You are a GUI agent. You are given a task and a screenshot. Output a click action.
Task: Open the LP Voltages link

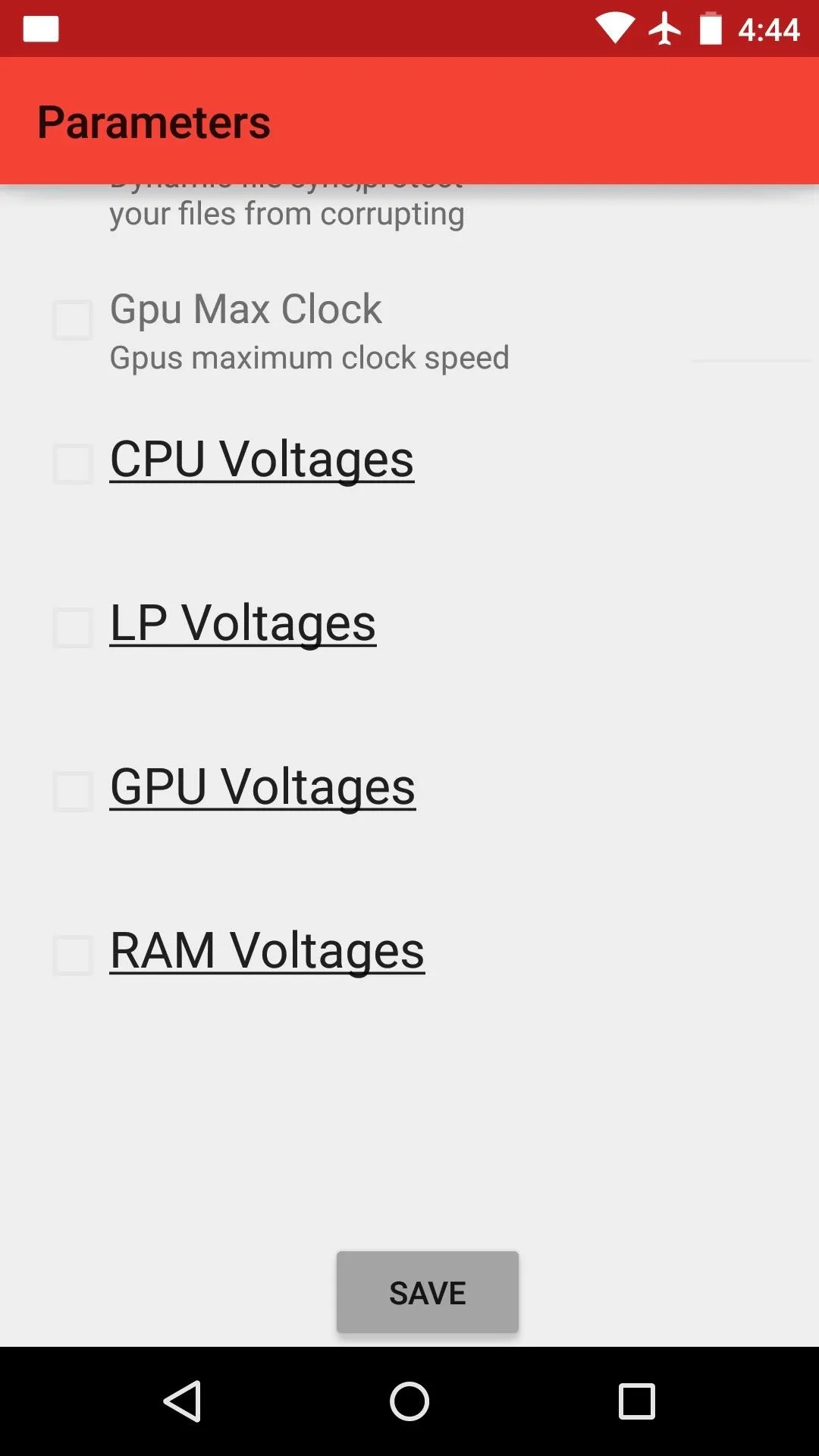243,624
